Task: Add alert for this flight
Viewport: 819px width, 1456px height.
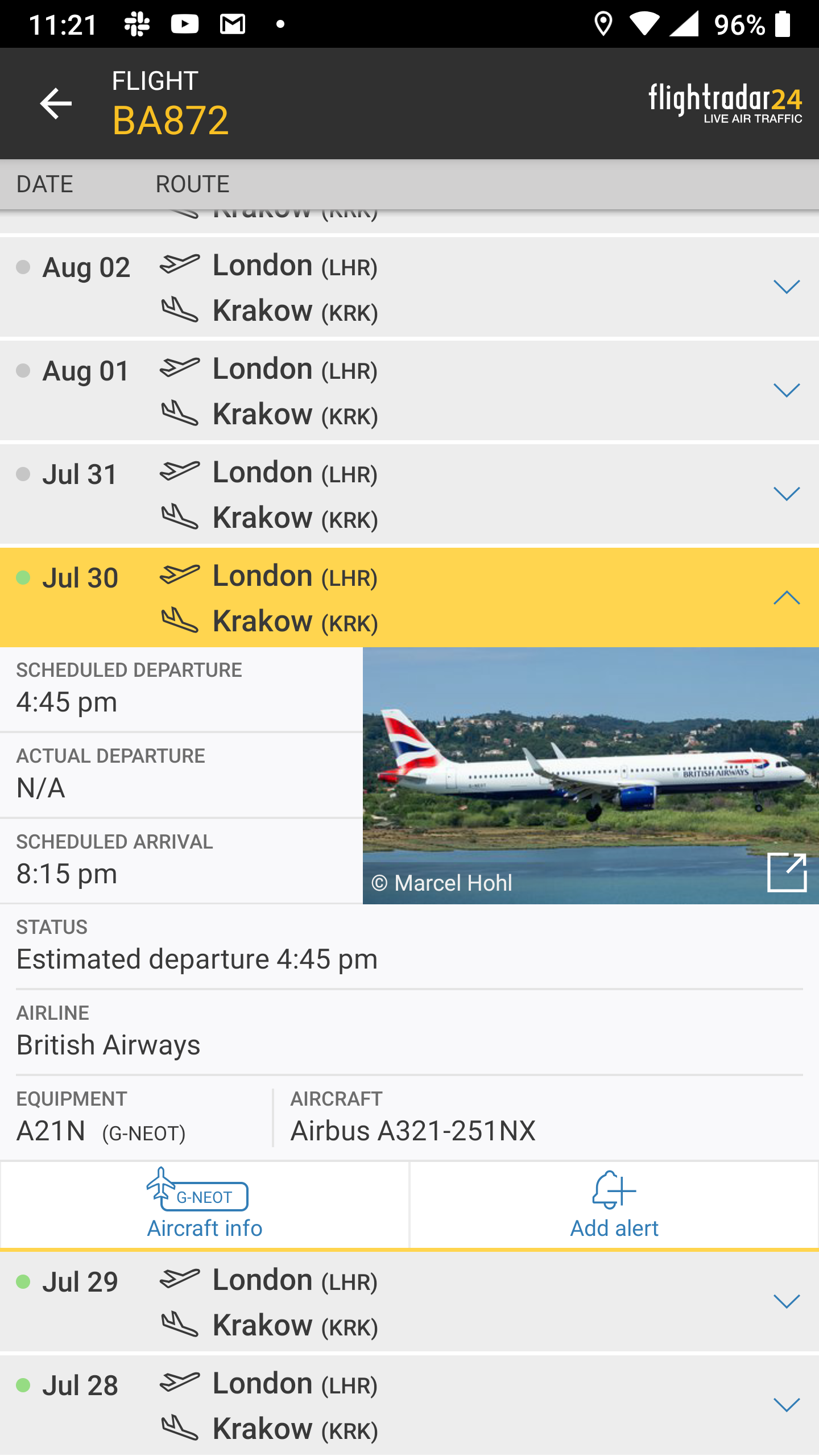Action: (x=614, y=1205)
